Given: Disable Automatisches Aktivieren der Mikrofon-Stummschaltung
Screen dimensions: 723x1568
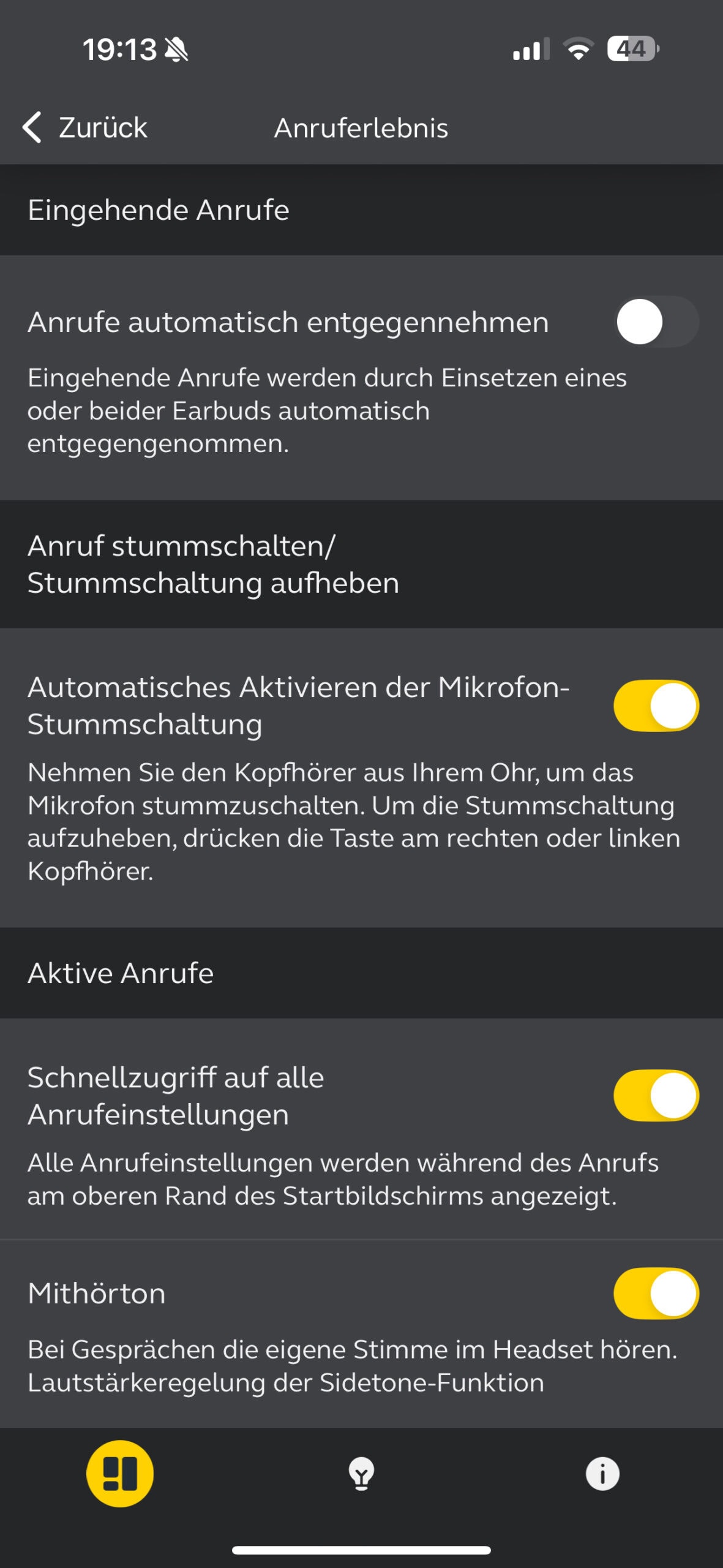Looking at the screenshot, I should [x=656, y=706].
